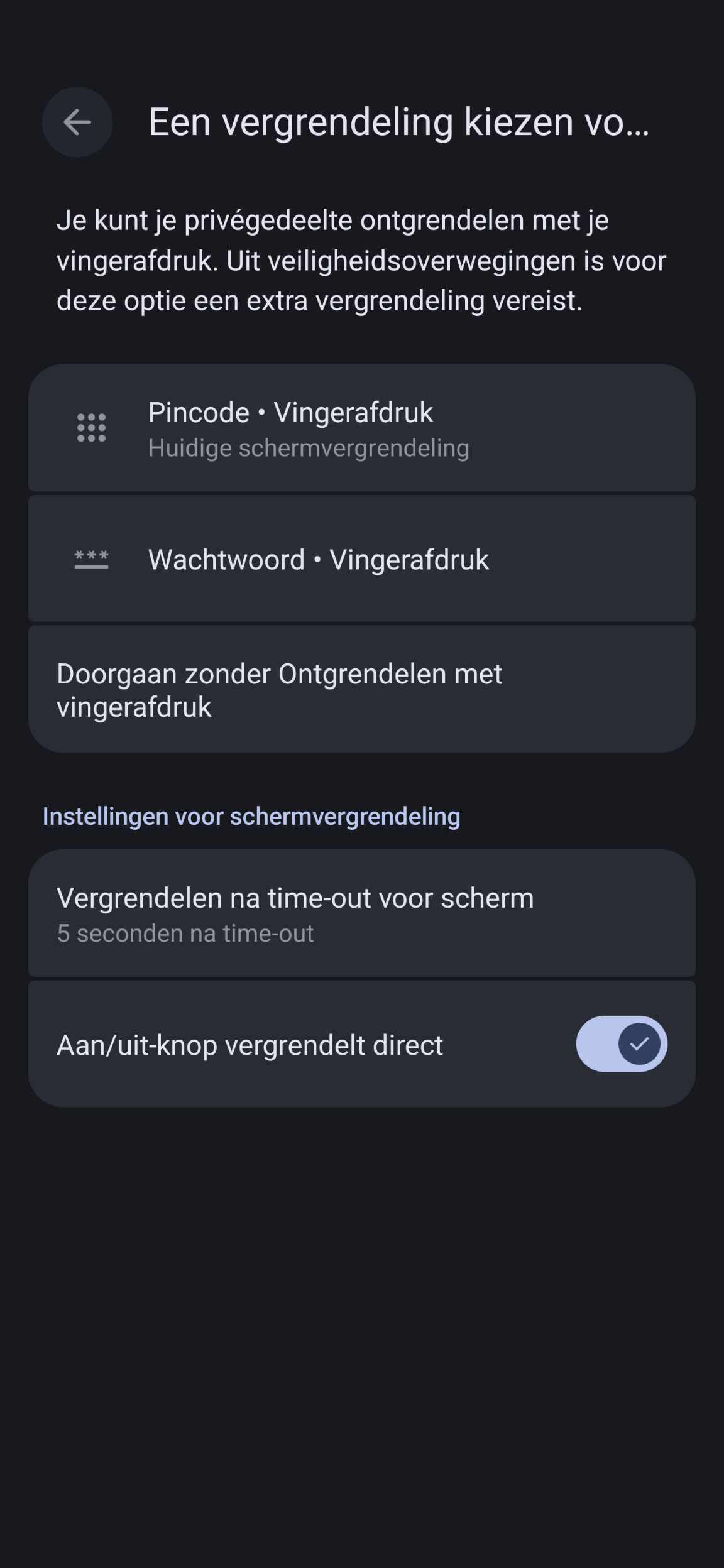Tap 'Huidige schermvergrendeling' subtitle row
This screenshot has height=1568, width=724.
(309, 448)
